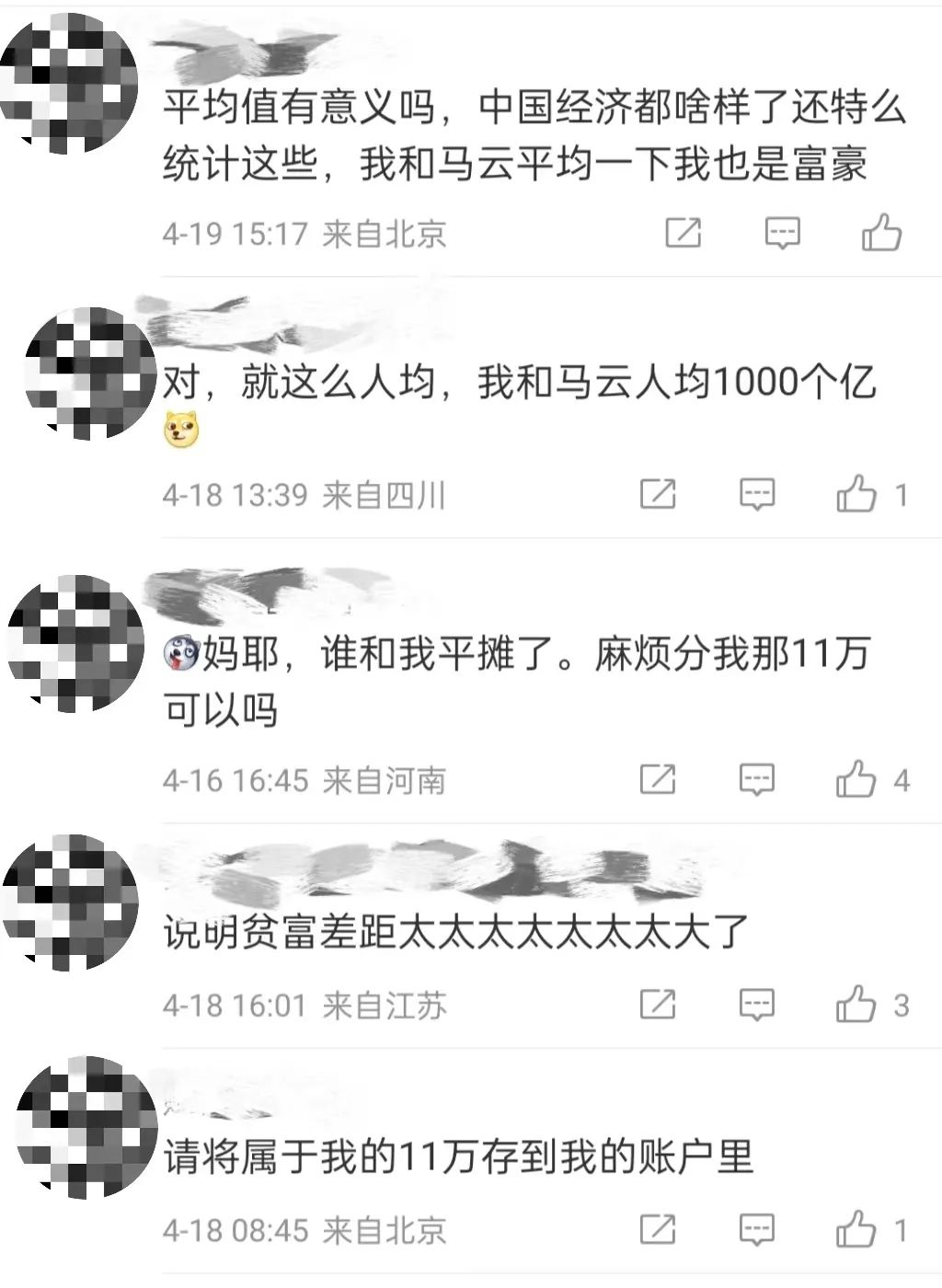Image resolution: width=942 pixels, height=1288 pixels.
Task: Repost the comment from 江苏
Action: coord(658,1004)
